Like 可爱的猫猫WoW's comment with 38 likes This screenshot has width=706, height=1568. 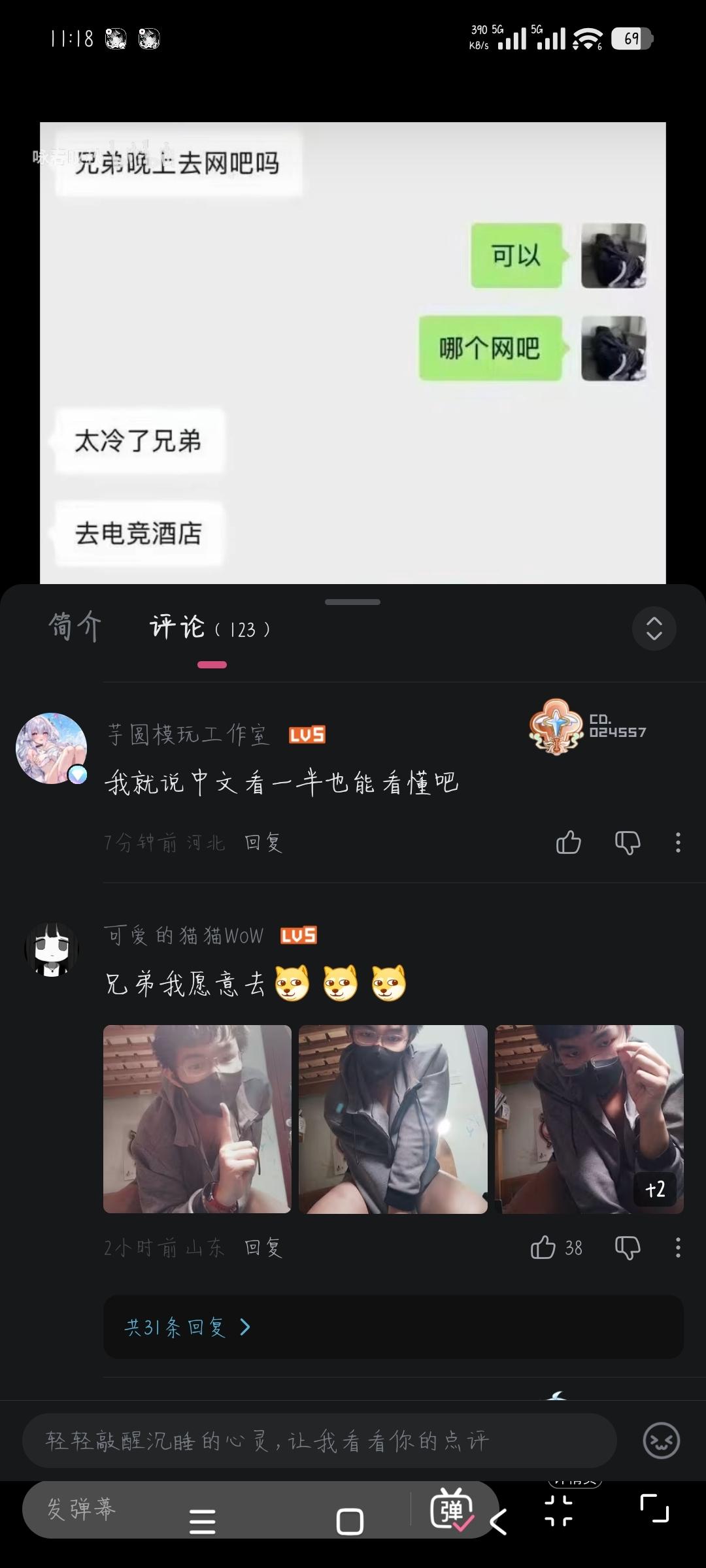tap(543, 1248)
